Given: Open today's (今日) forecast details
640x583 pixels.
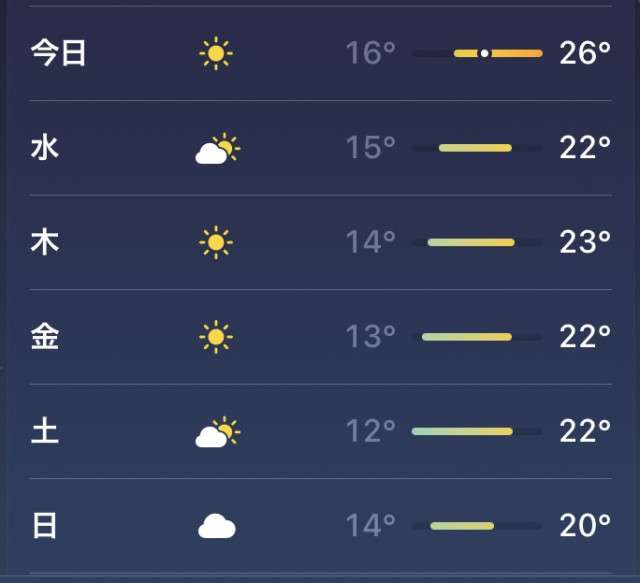Looking at the screenshot, I should (320, 53).
